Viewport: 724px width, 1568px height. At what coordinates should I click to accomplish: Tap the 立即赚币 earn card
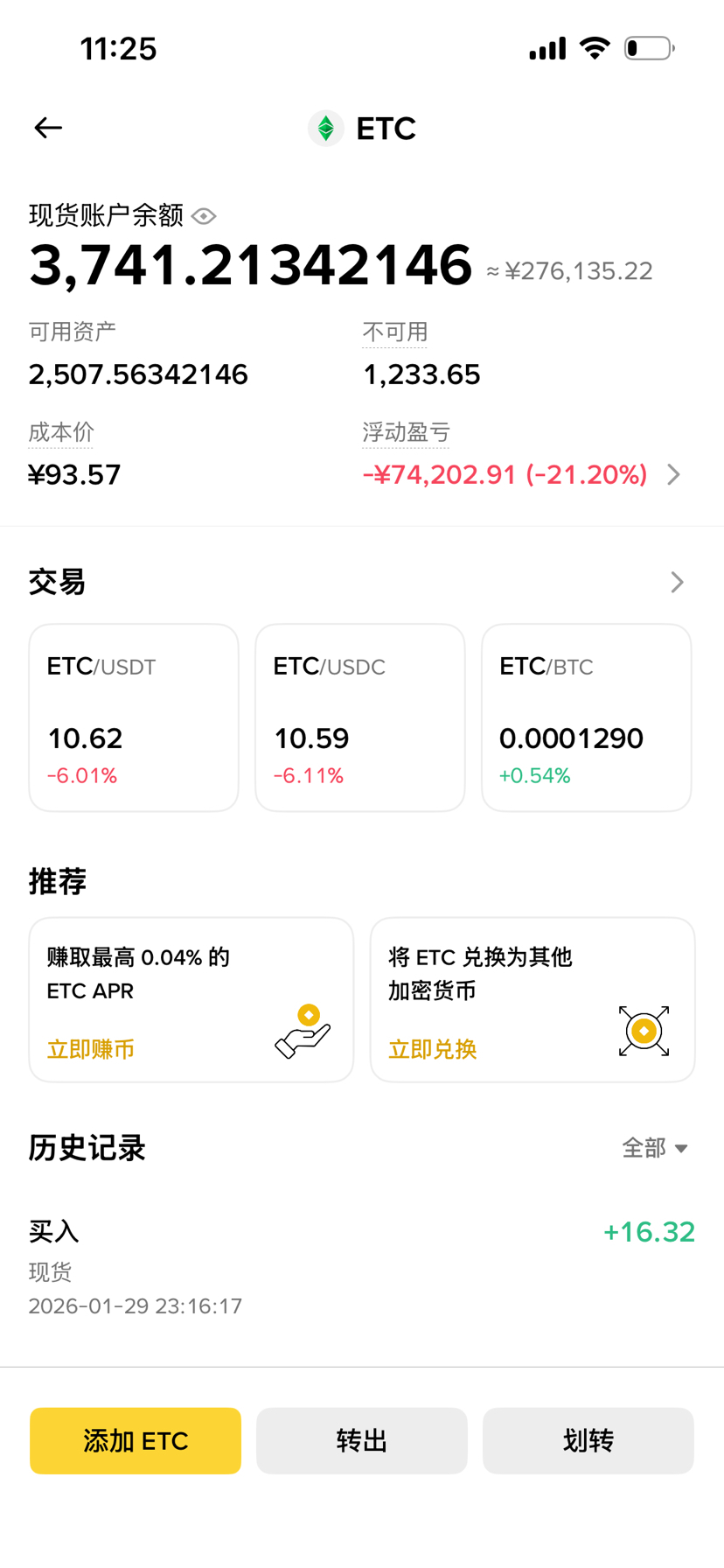(191, 1000)
